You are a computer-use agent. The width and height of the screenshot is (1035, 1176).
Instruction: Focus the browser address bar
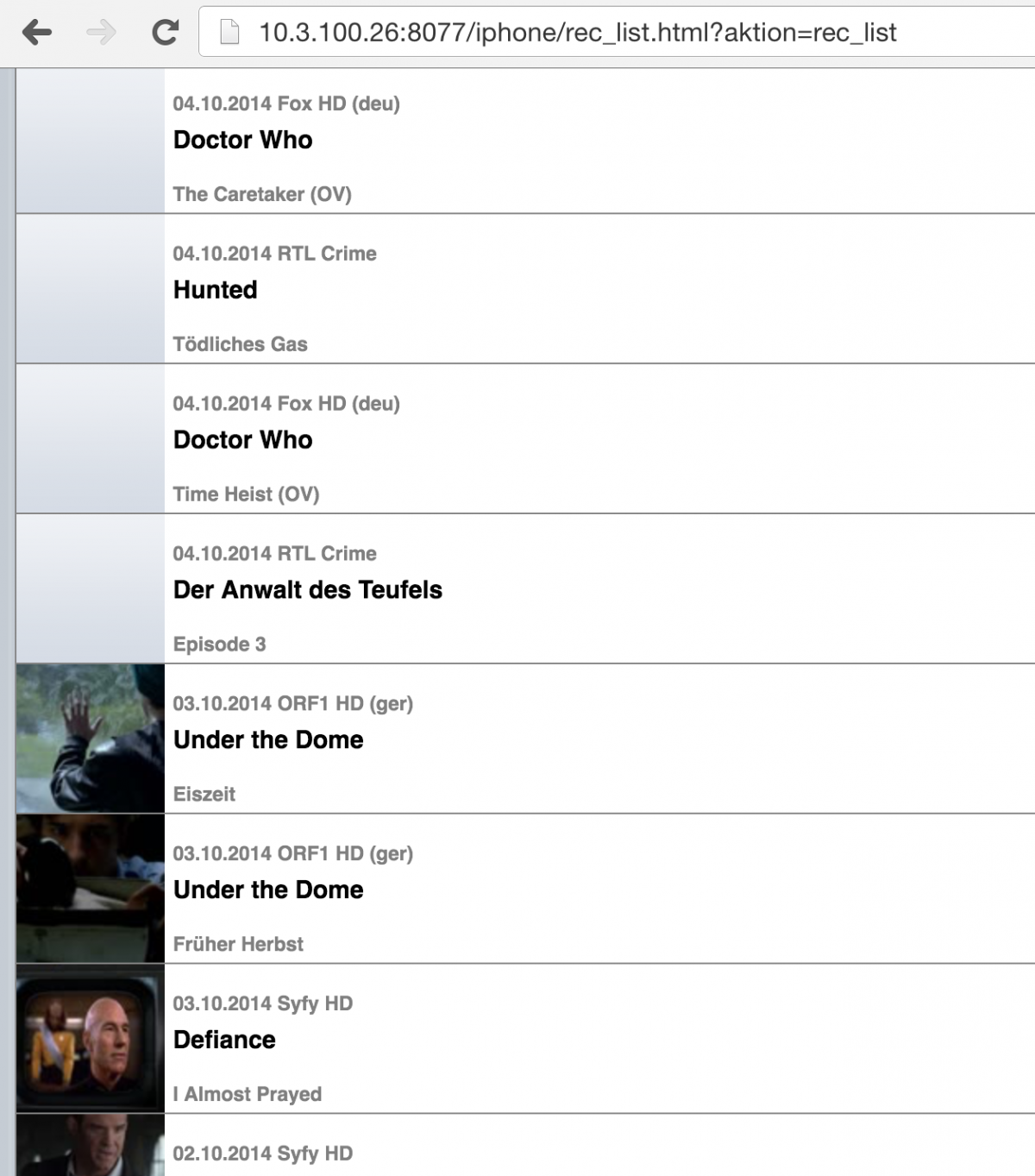(578, 33)
